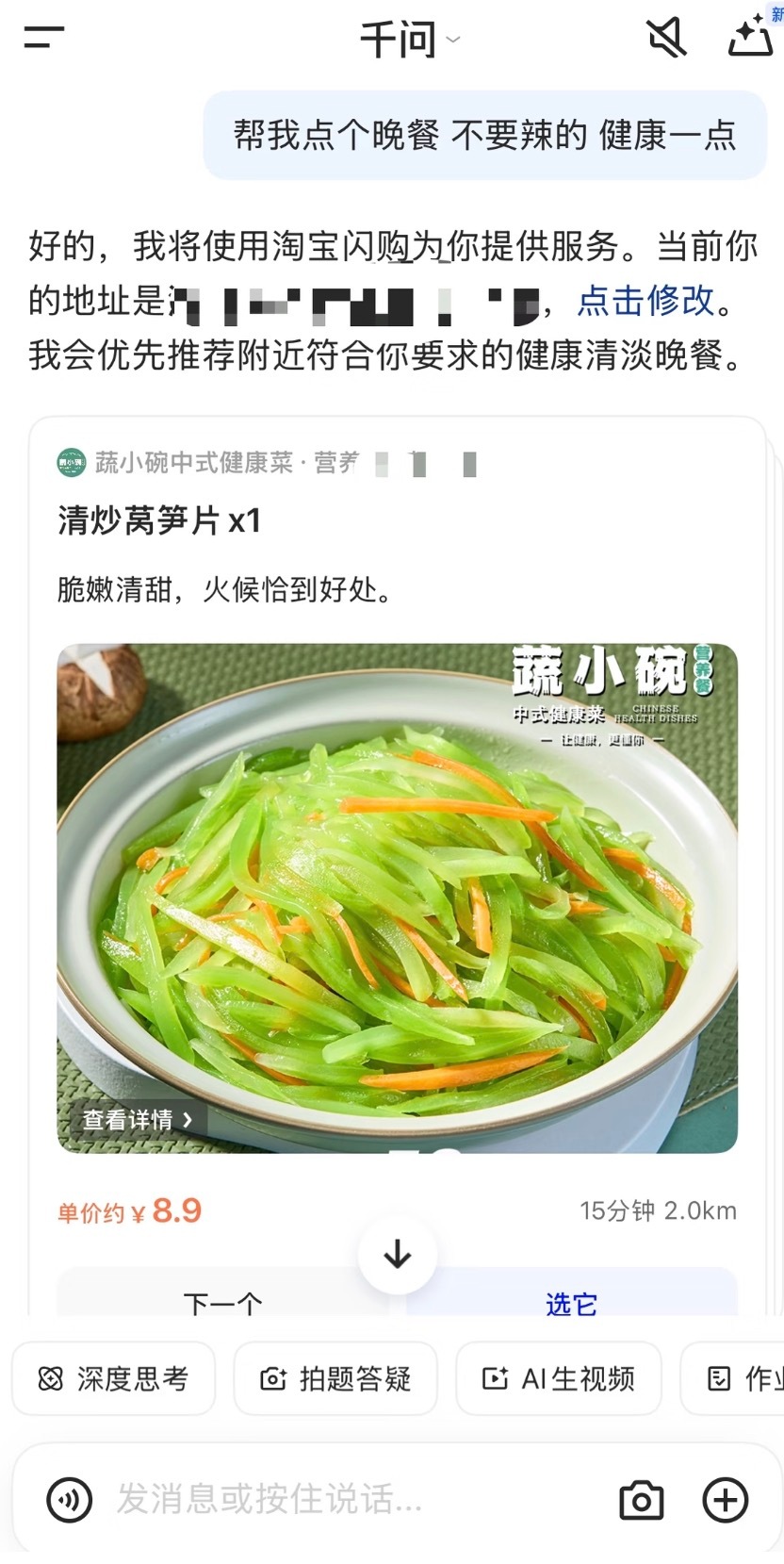Image resolution: width=784 pixels, height=1564 pixels.
Task: Tap the plus icon to add an attachment
Action: (x=722, y=1500)
